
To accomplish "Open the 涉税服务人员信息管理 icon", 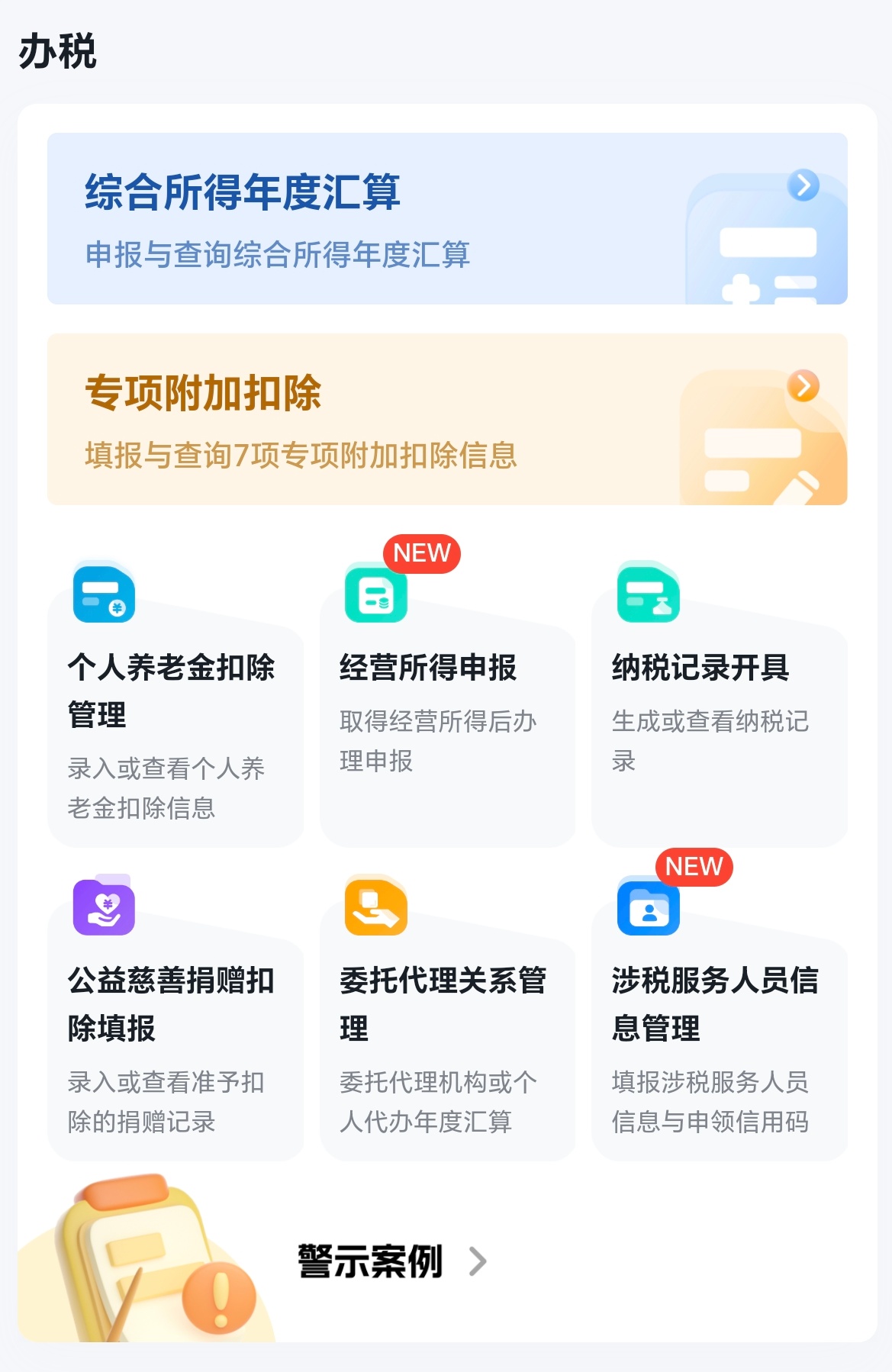I will coord(647,910).
